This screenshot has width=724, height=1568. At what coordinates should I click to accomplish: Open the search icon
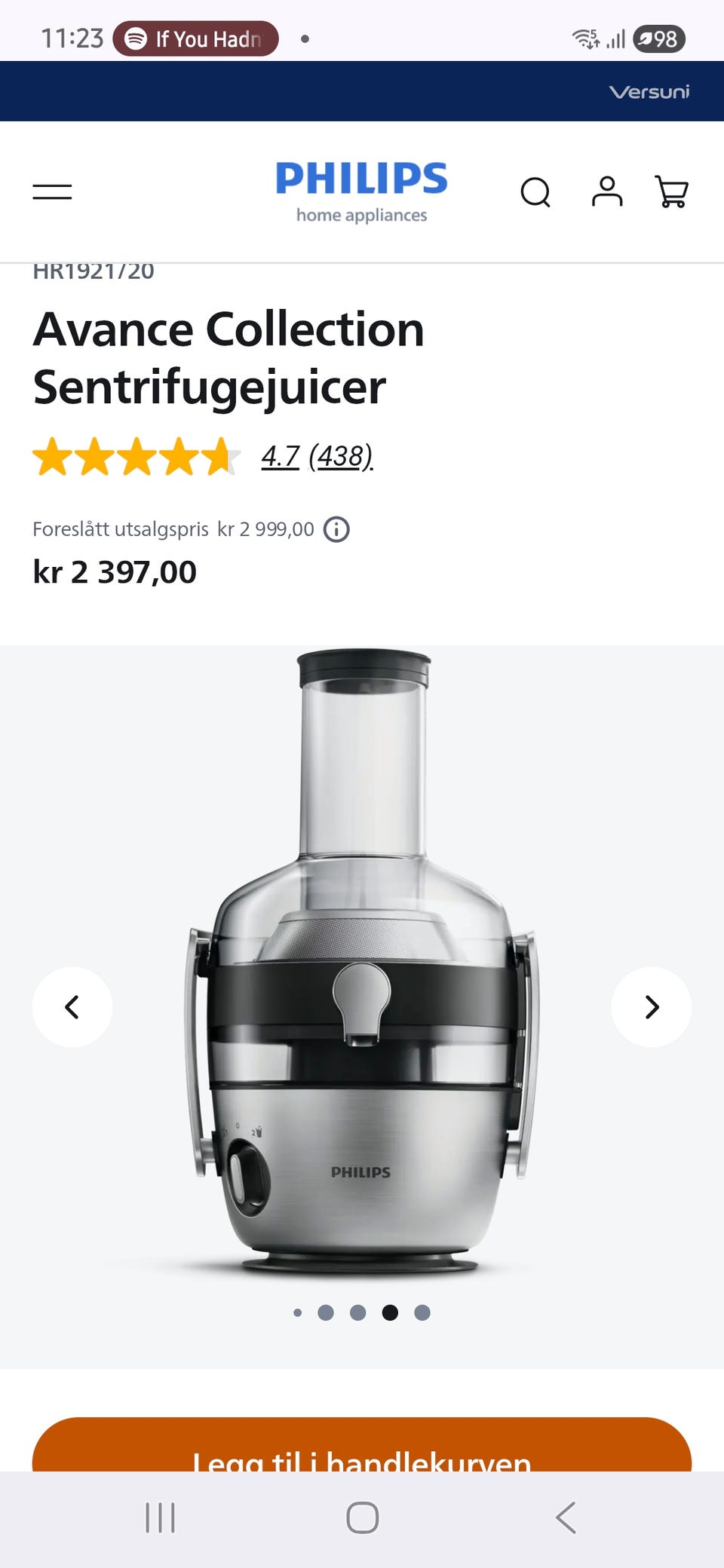pyautogui.click(x=535, y=192)
